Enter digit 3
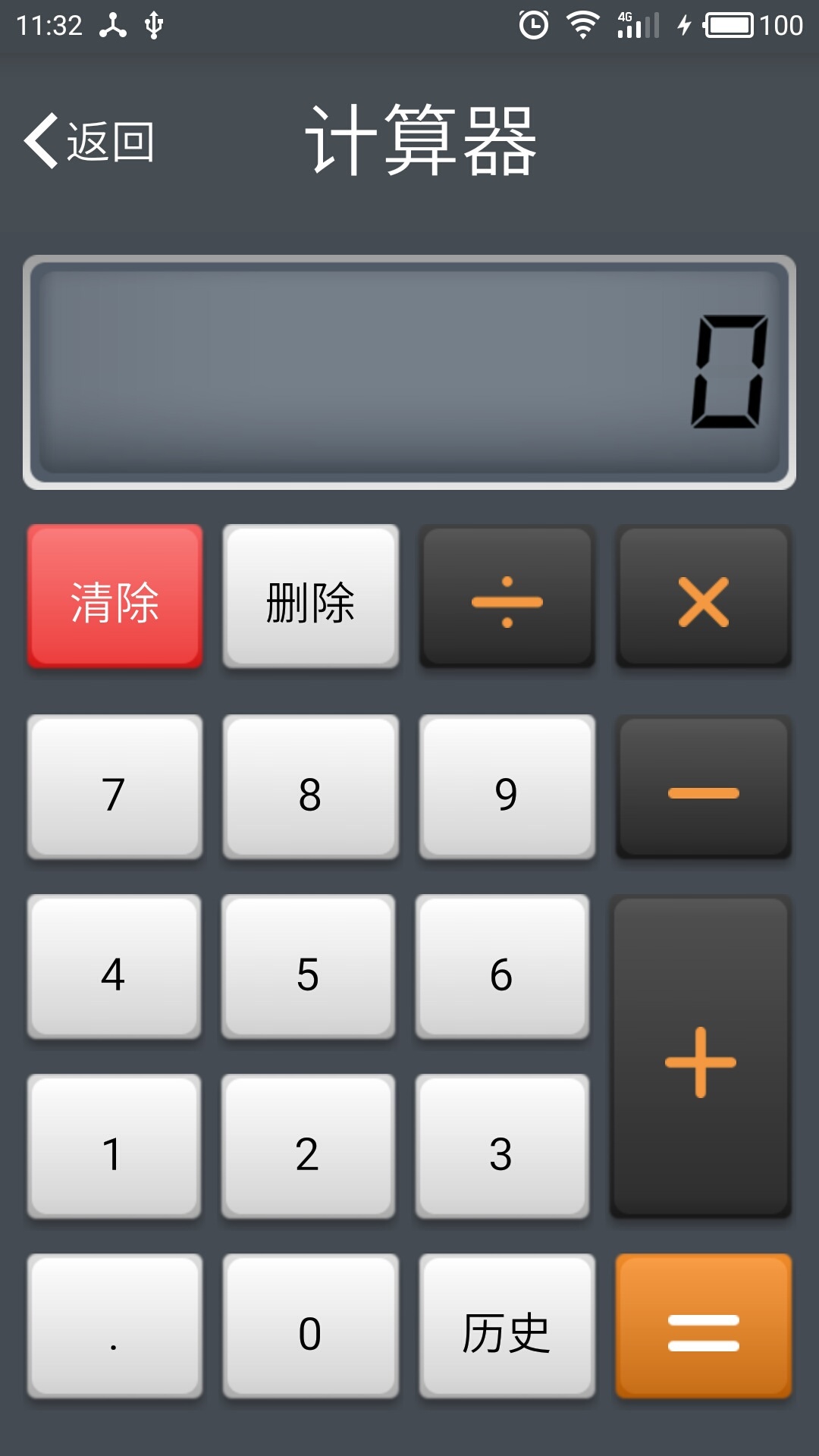 [x=502, y=1147]
